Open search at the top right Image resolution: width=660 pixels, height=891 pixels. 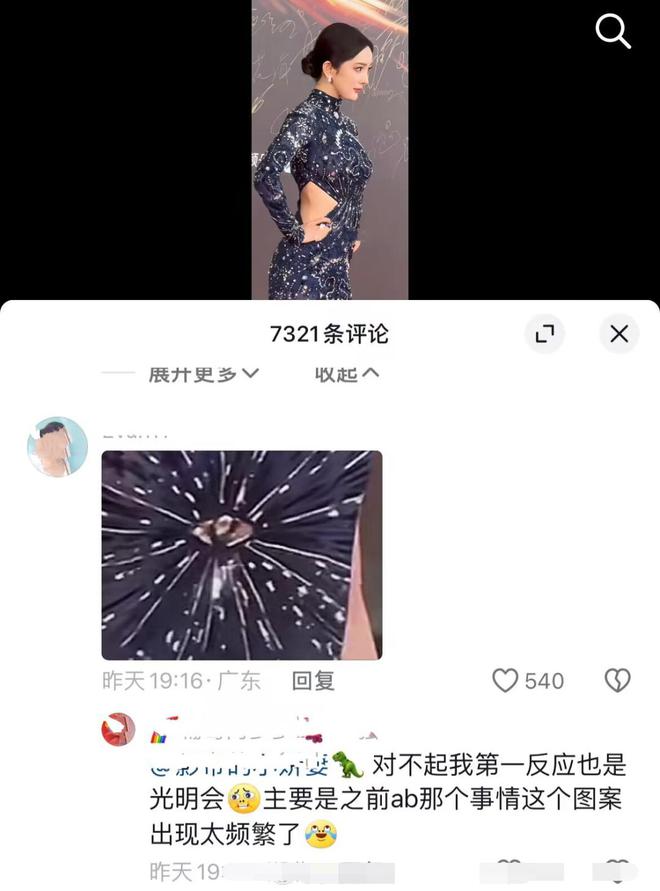(613, 33)
